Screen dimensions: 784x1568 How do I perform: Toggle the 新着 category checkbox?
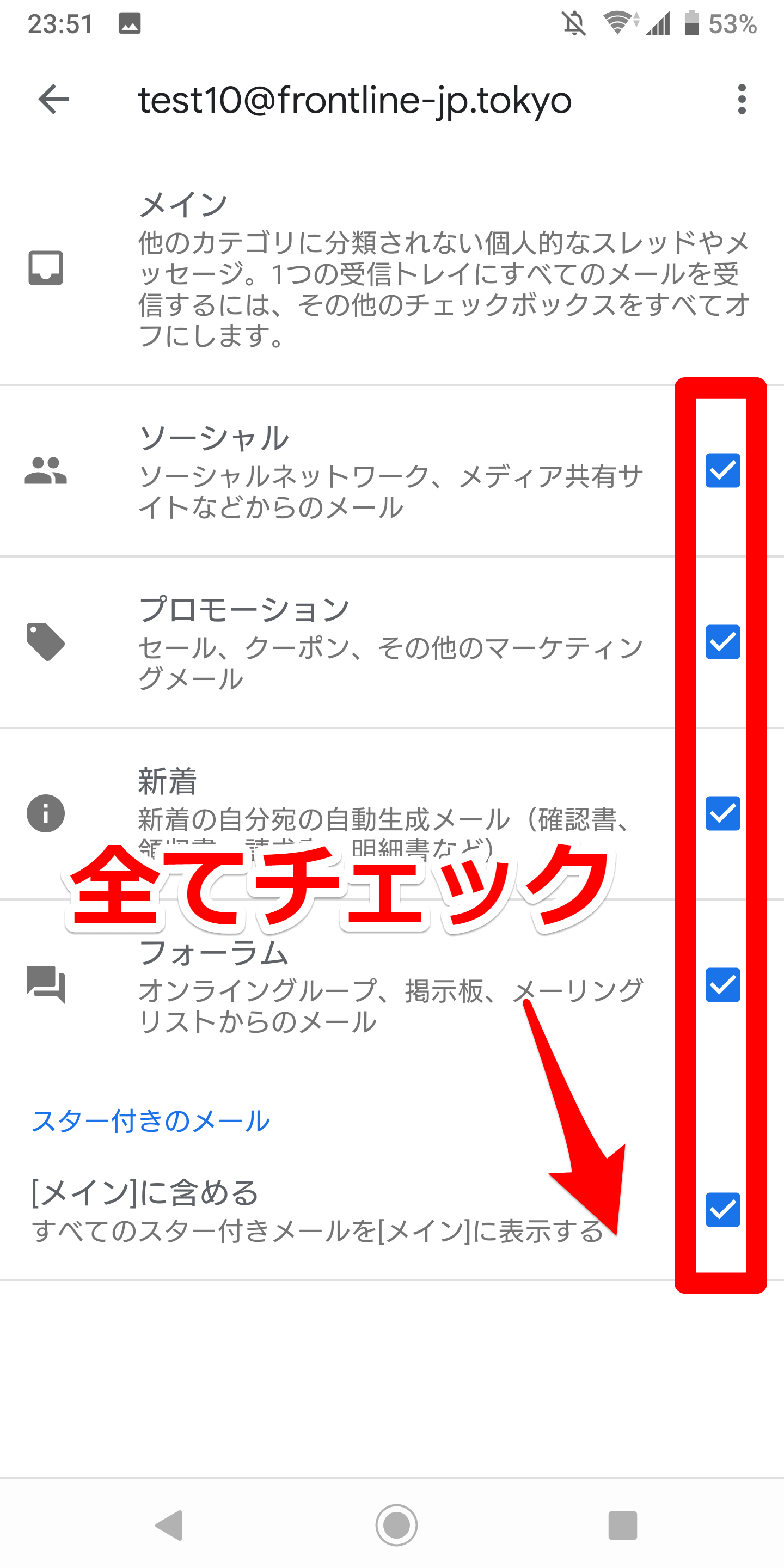pos(722,814)
